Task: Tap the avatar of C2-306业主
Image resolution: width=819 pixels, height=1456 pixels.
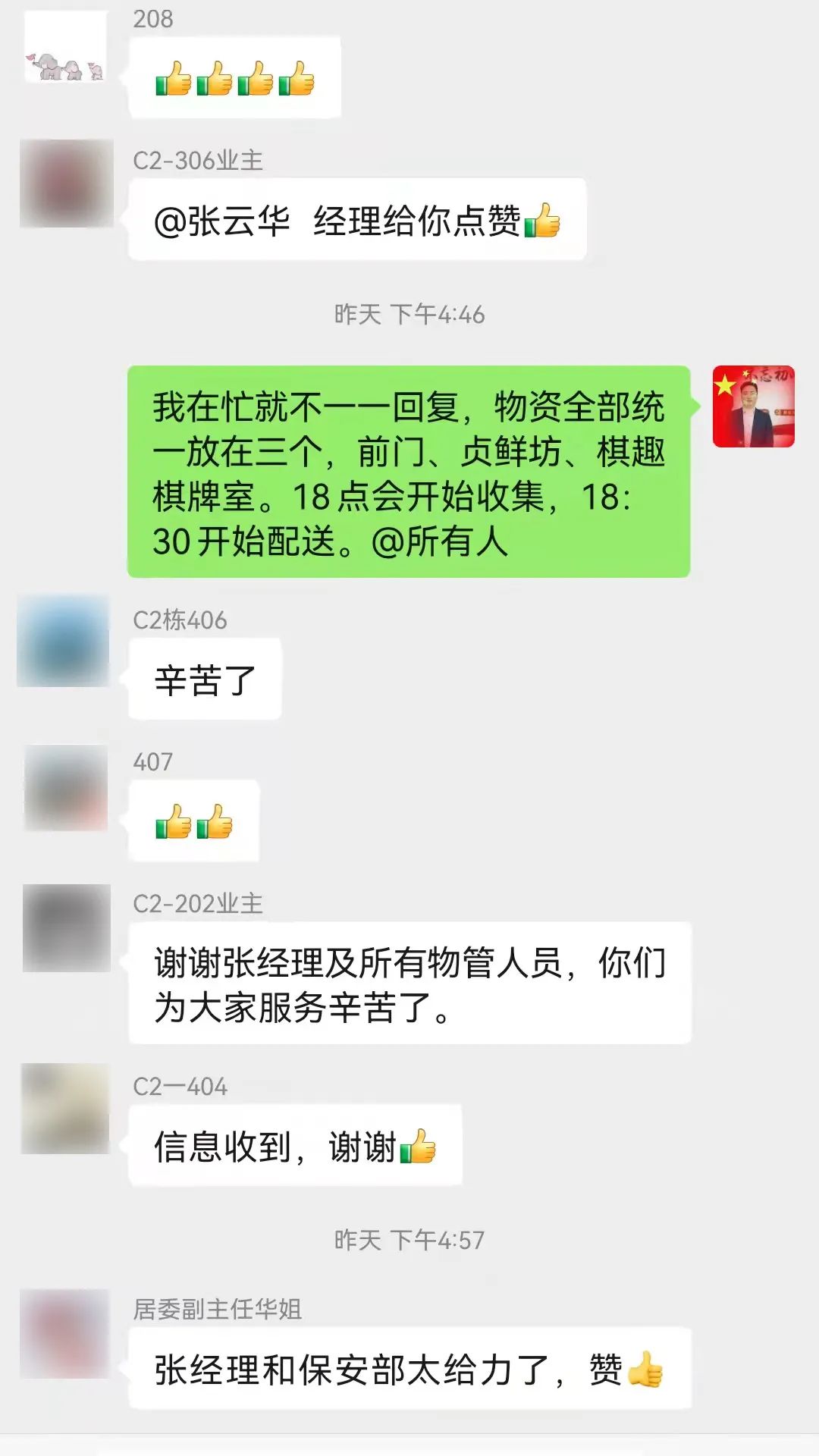Action: [67, 183]
